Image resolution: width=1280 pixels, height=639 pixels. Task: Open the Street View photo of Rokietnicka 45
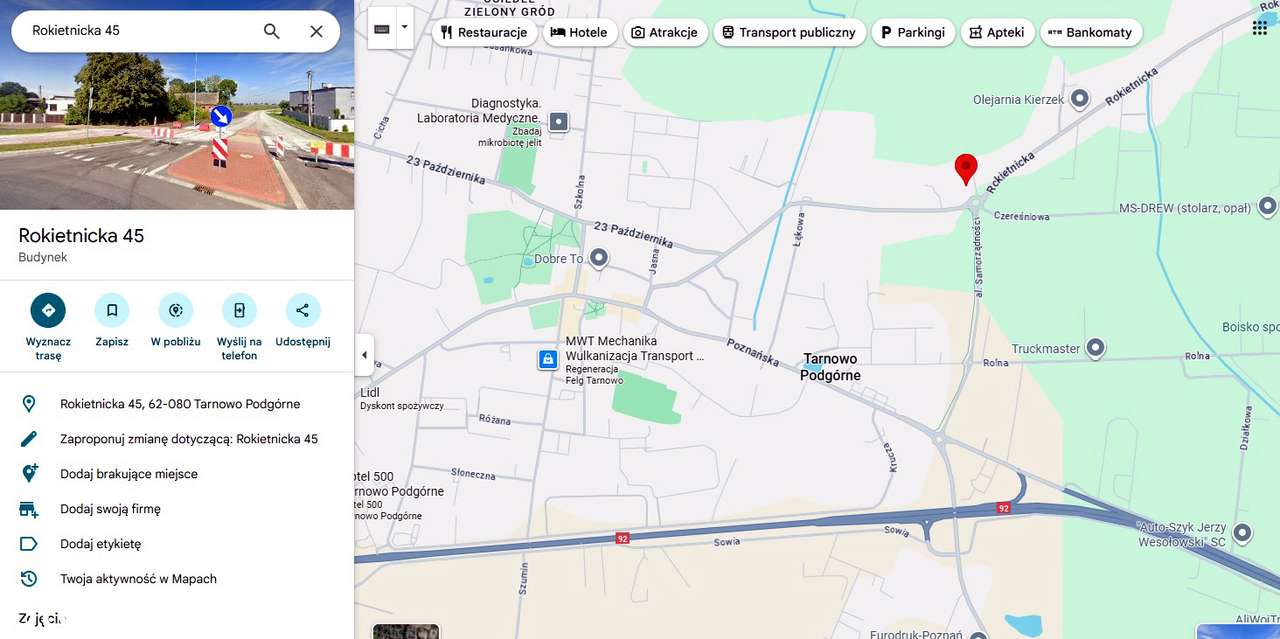[177, 130]
